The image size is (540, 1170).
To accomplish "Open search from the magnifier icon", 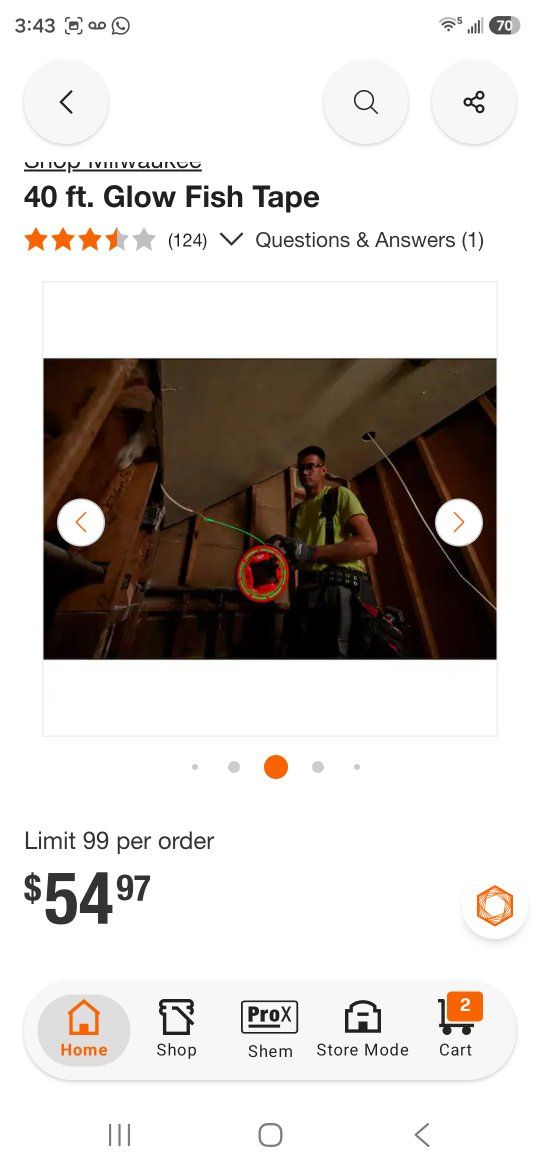I will point(365,102).
